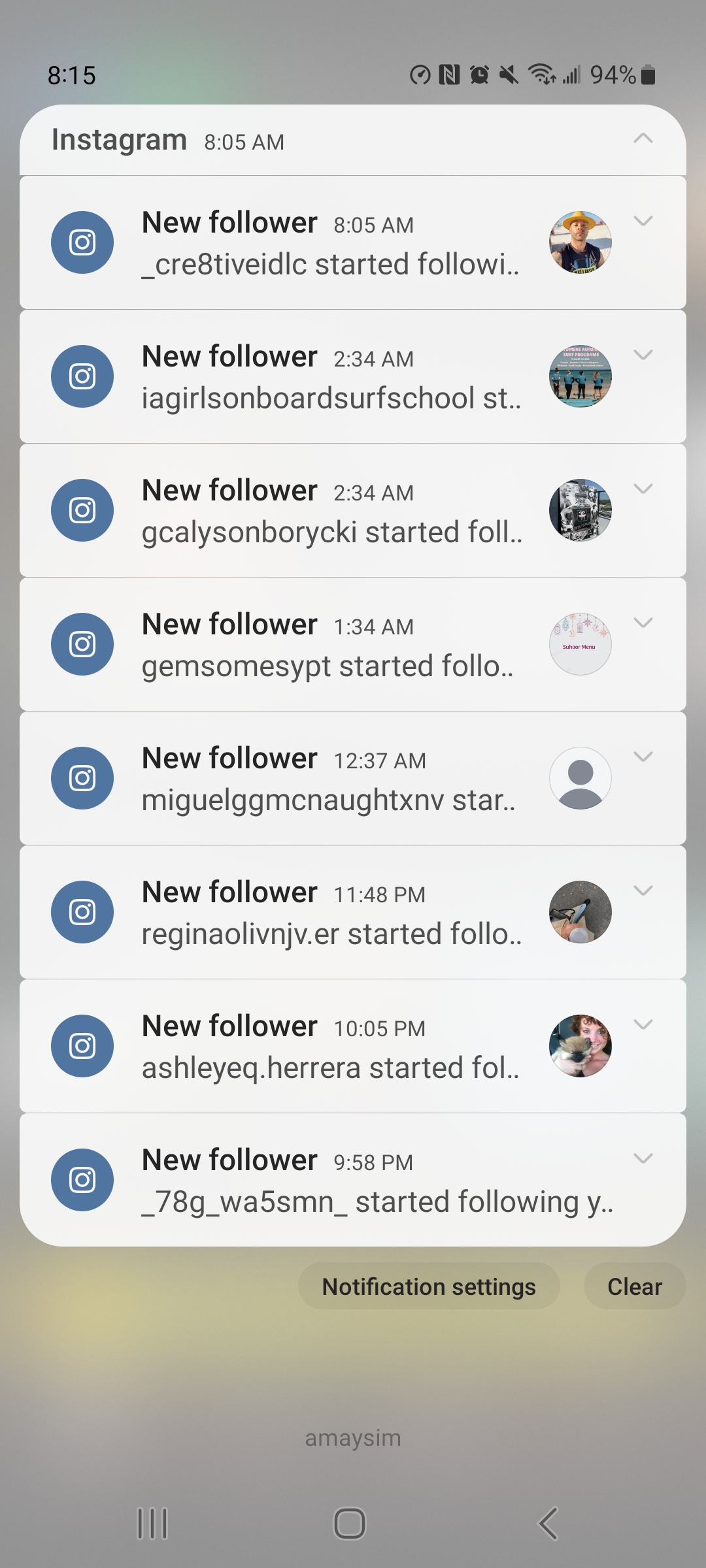Open the iagirlsonboardsurfschool follower notification
The width and height of the screenshot is (706, 1568).
tap(330, 377)
